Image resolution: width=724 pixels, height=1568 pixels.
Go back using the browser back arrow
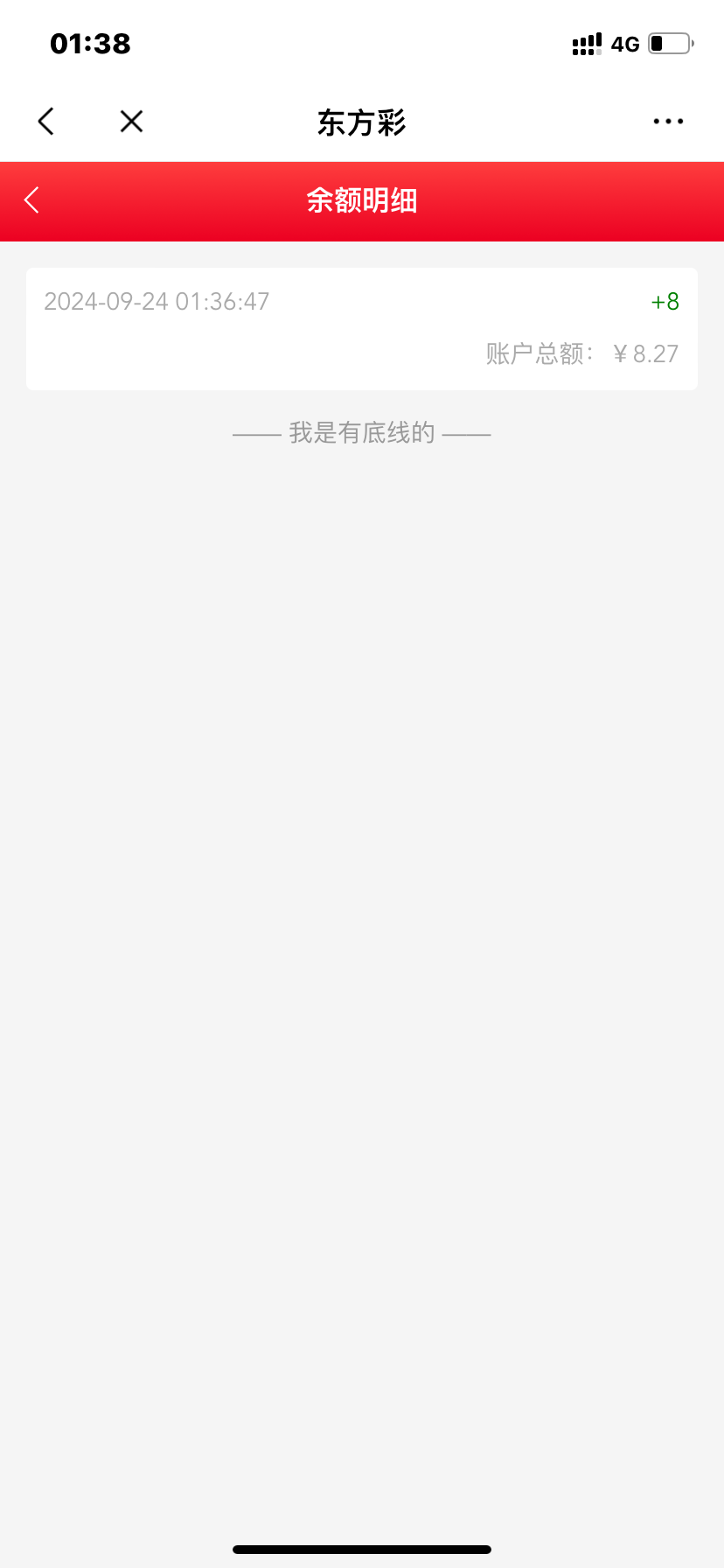click(46, 122)
